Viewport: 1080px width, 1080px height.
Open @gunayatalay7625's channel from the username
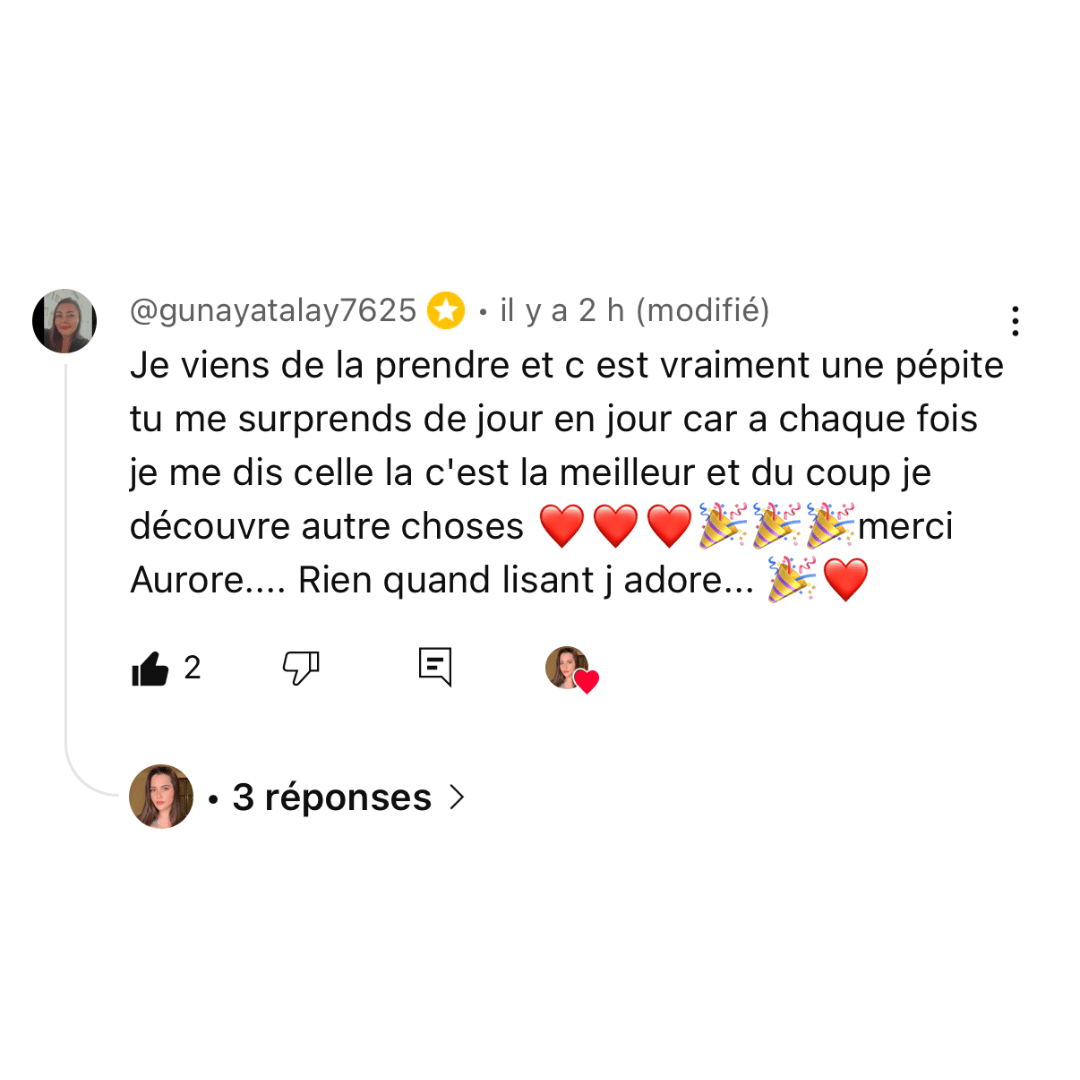click(273, 311)
